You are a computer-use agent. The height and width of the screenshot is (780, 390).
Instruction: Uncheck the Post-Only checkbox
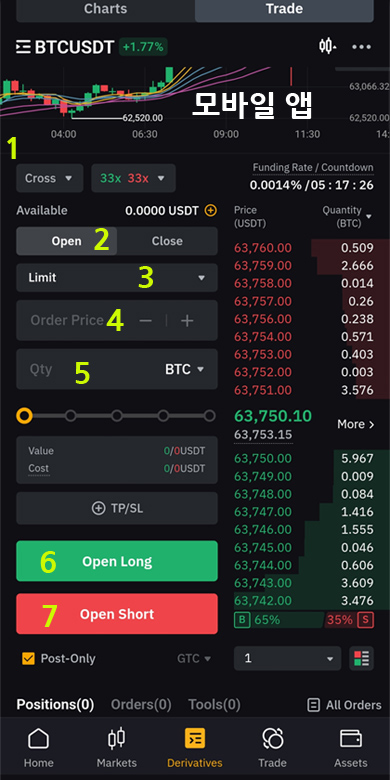click(28, 659)
